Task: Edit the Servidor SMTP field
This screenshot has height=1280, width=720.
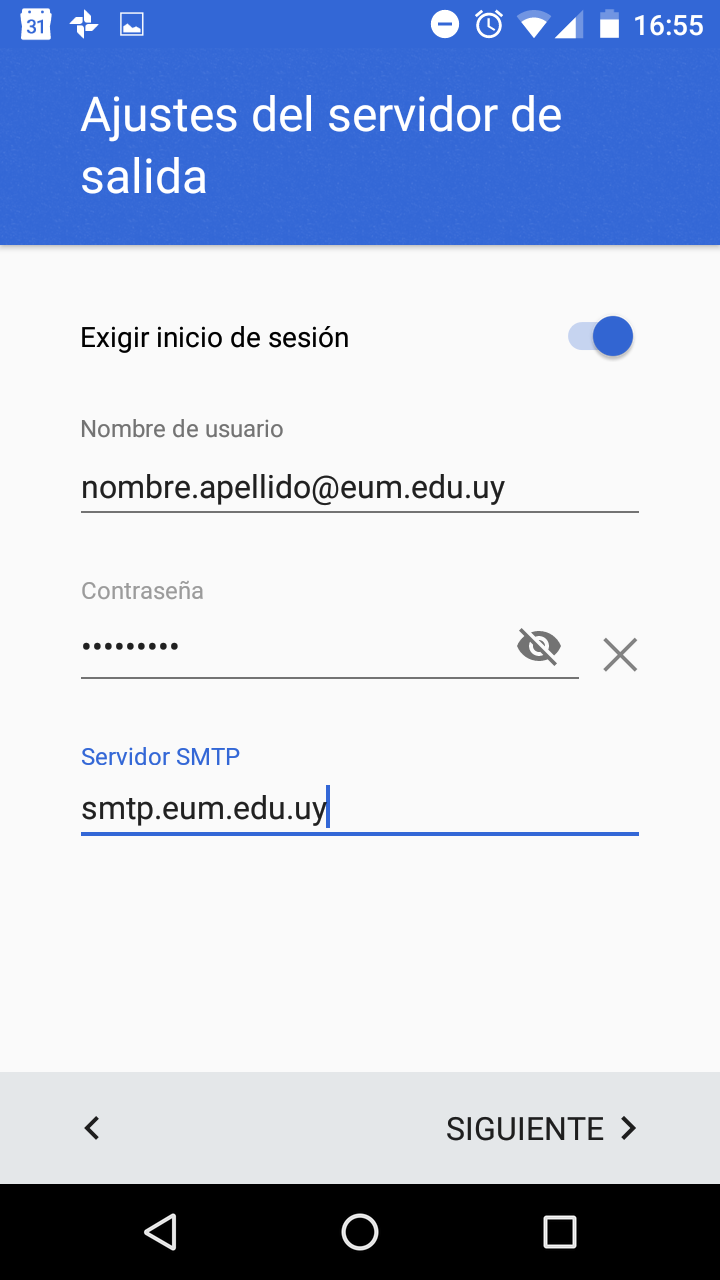Action: click(x=359, y=808)
